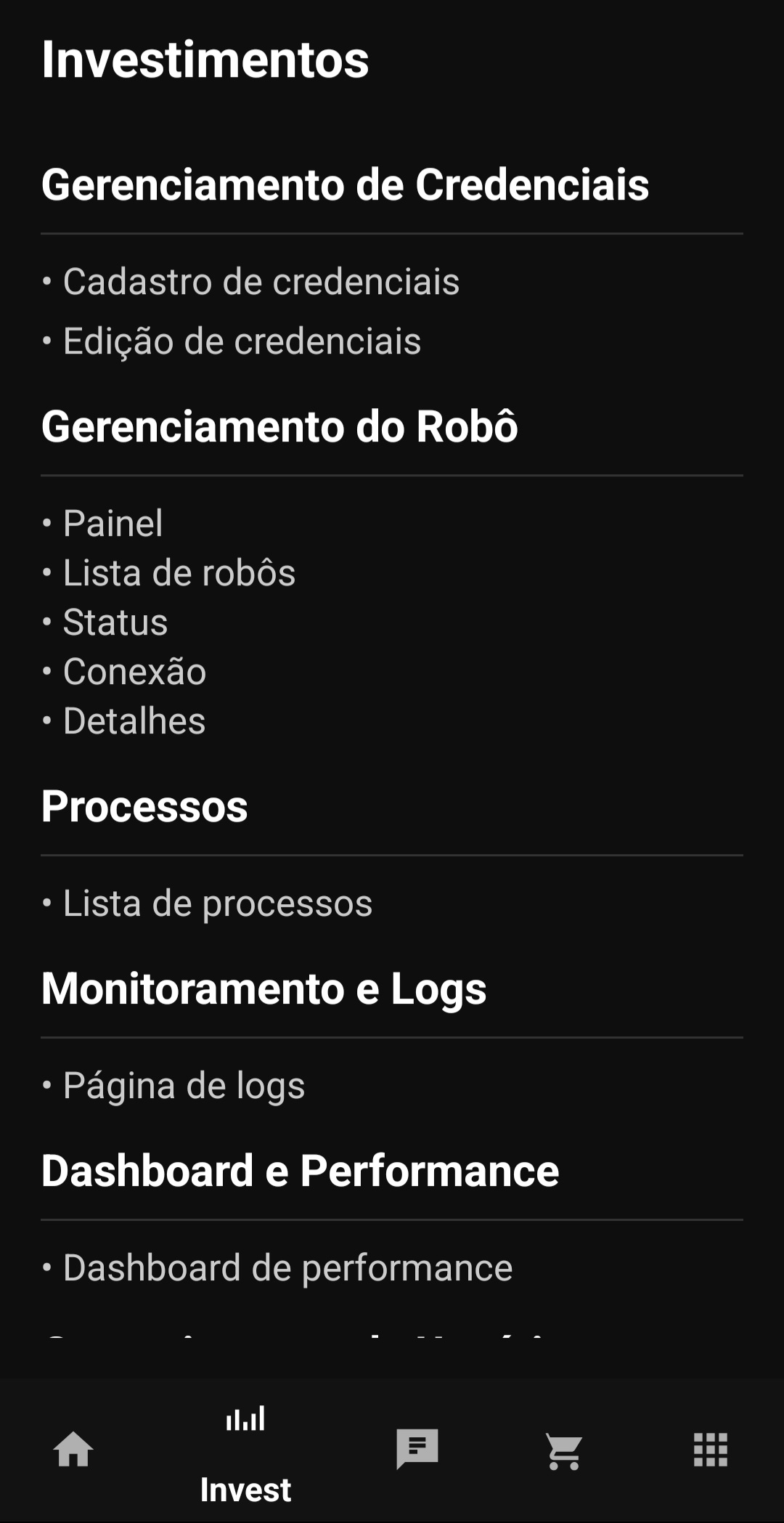
Task: Open Lista de processos
Action: [x=218, y=903]
